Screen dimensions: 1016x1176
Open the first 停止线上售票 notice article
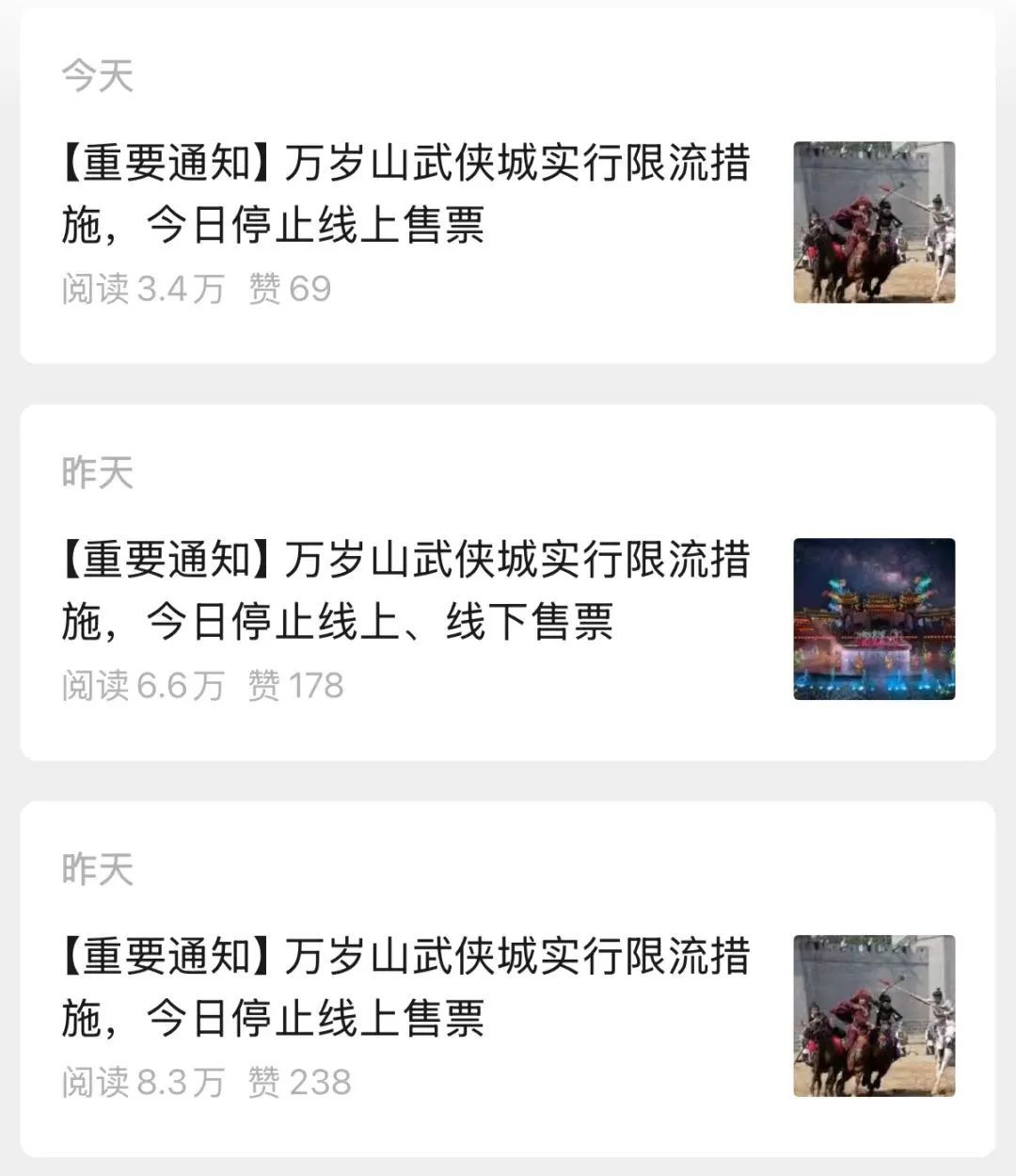click(405, 193)
